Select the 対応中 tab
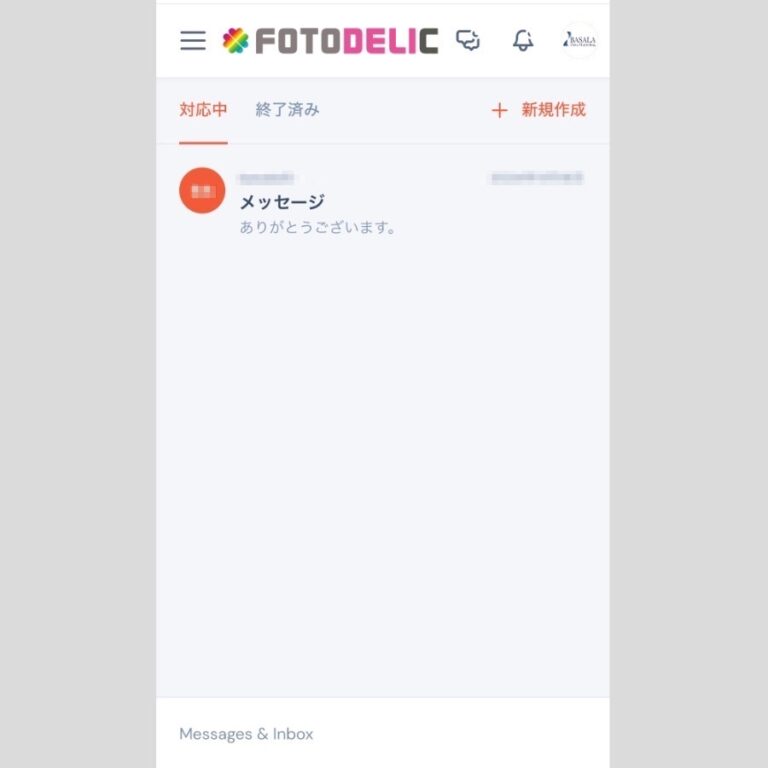Screen dimensions: 768x768 point(203,110)
